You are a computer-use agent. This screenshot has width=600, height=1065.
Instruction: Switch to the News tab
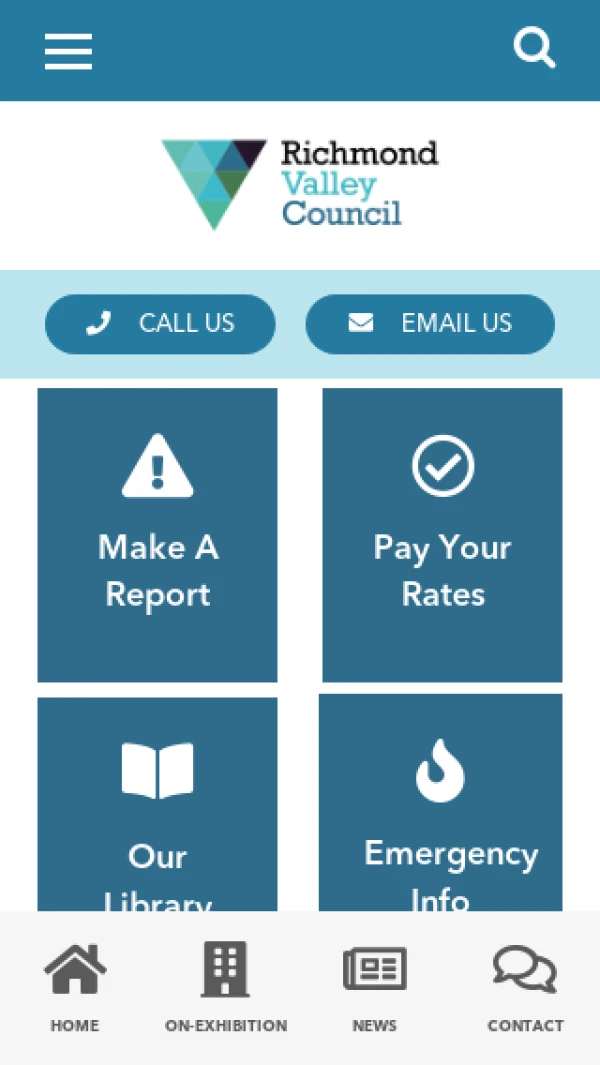[x=374, y=987]
